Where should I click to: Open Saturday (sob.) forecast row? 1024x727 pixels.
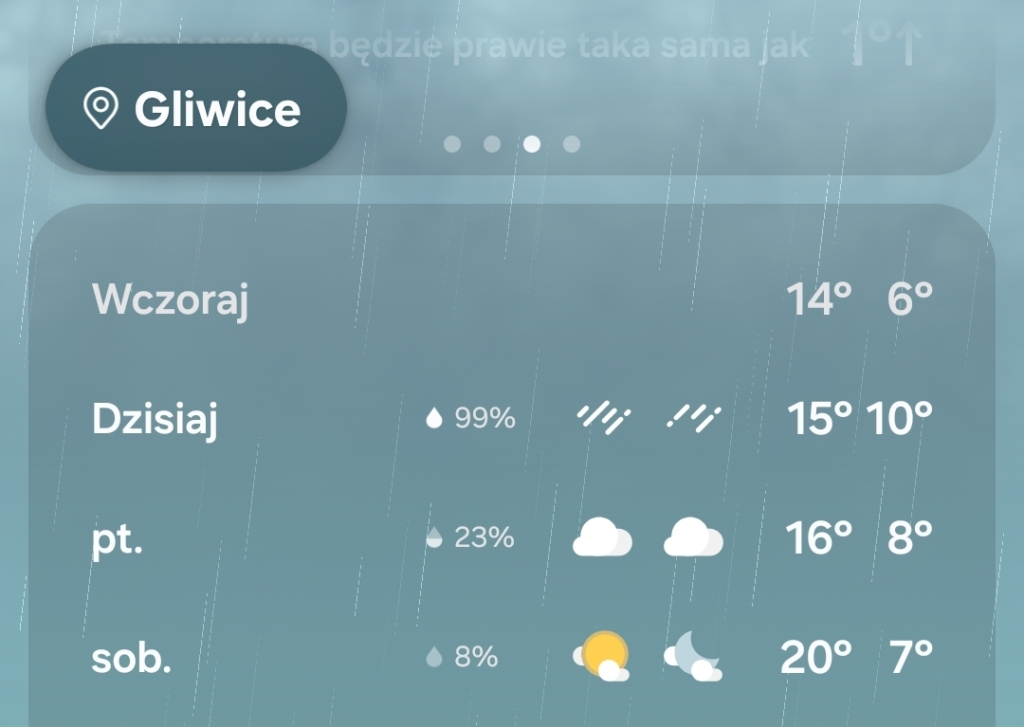512,656
